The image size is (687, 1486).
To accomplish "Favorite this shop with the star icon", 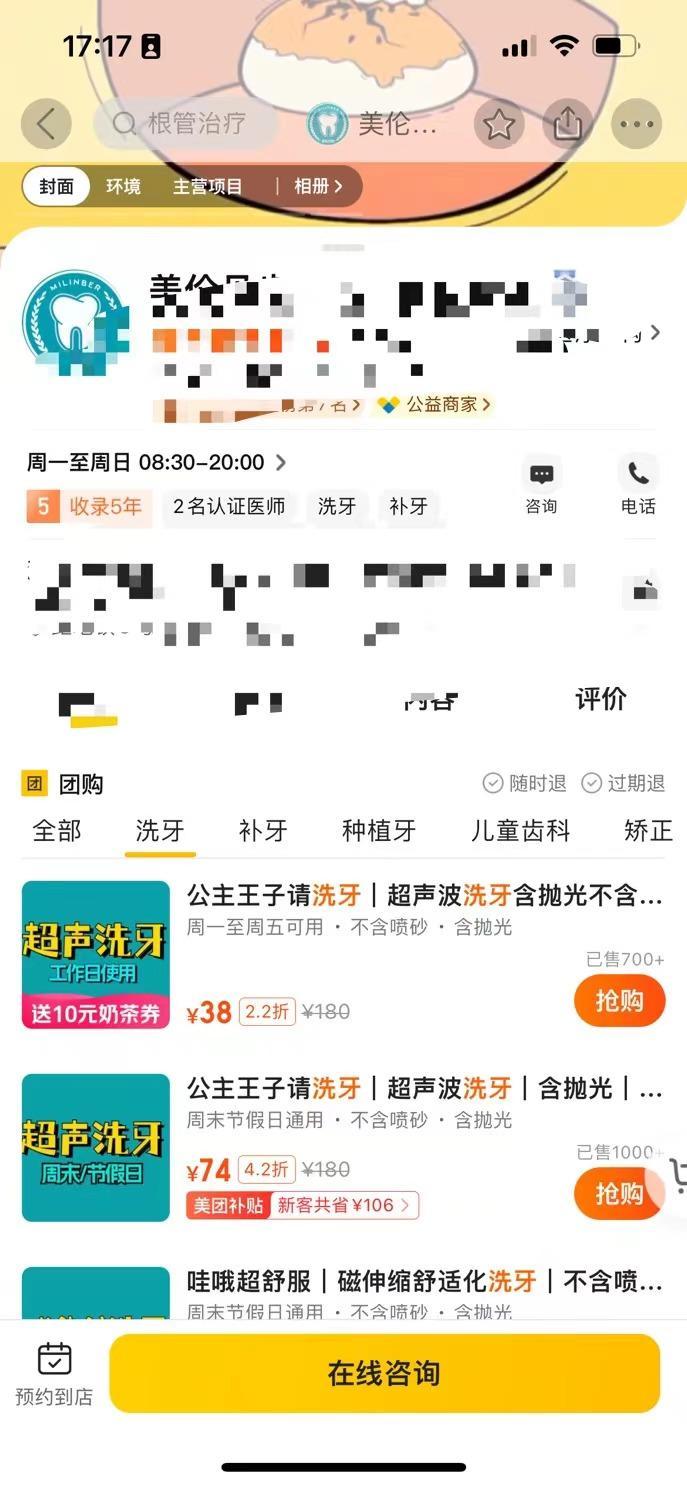I will pyautogui.click(x=499, y=124).
